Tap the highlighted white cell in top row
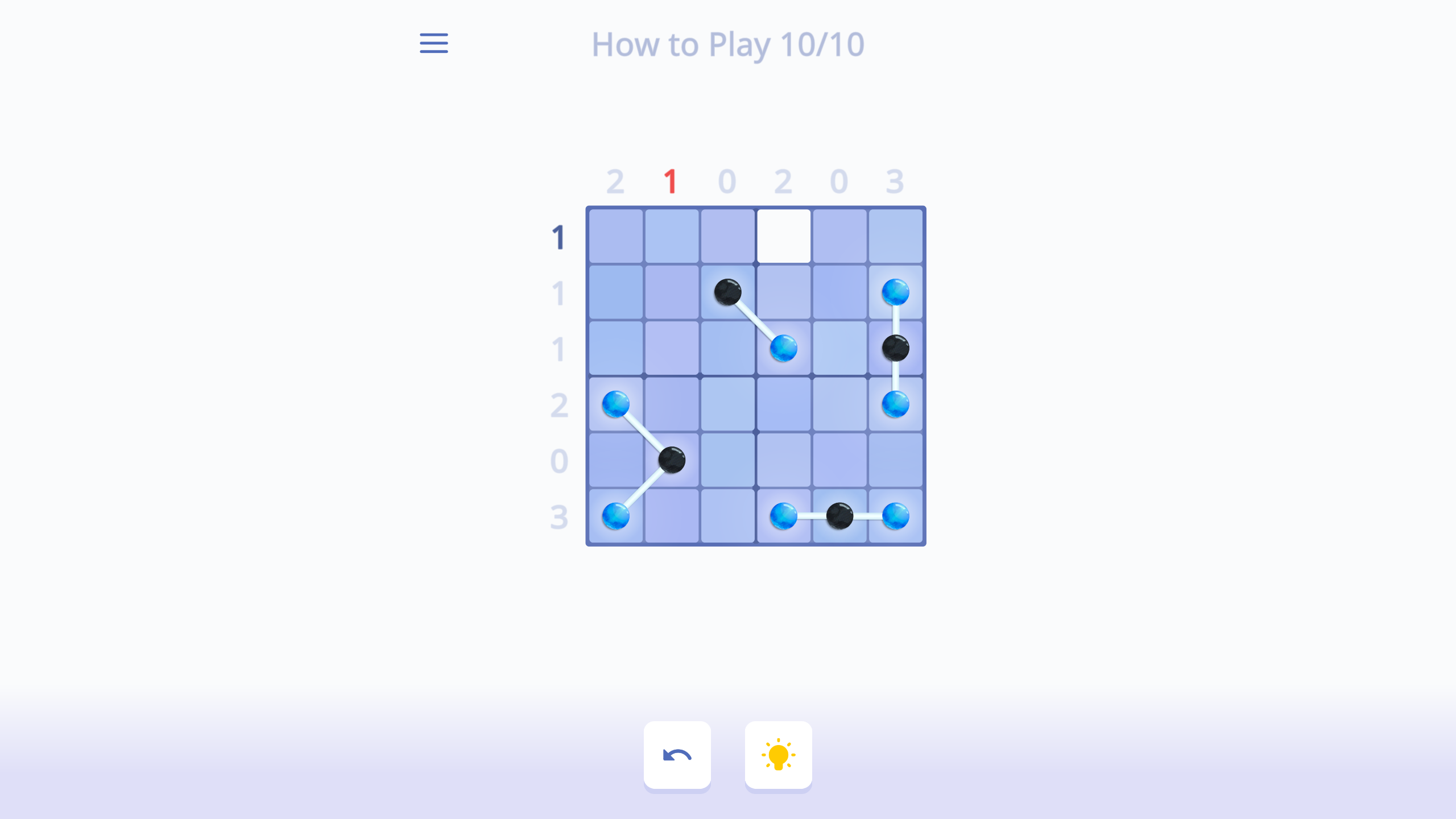 (783, 236)
